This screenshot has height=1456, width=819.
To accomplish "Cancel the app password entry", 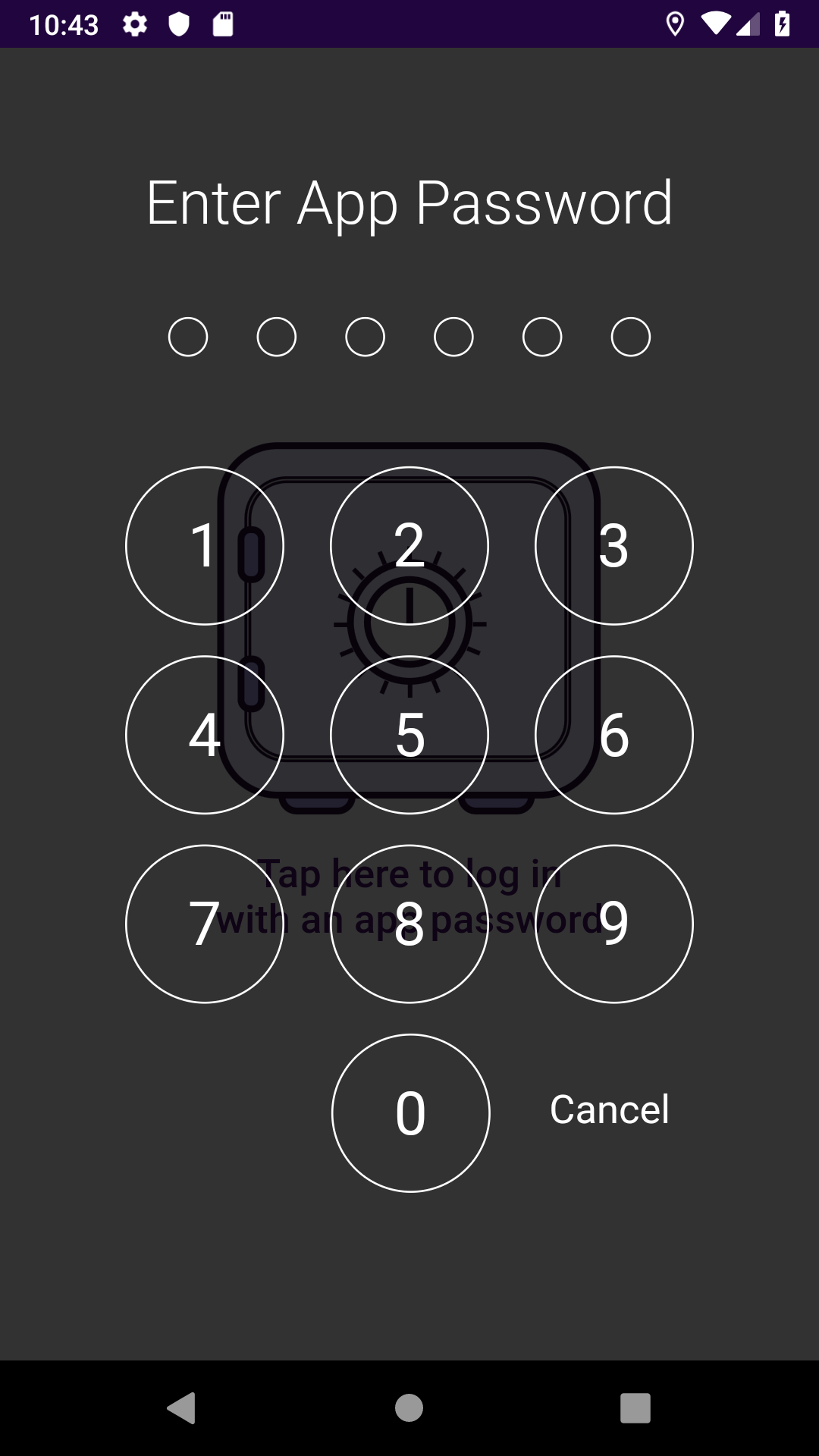I will click(x=609, y=1109).
